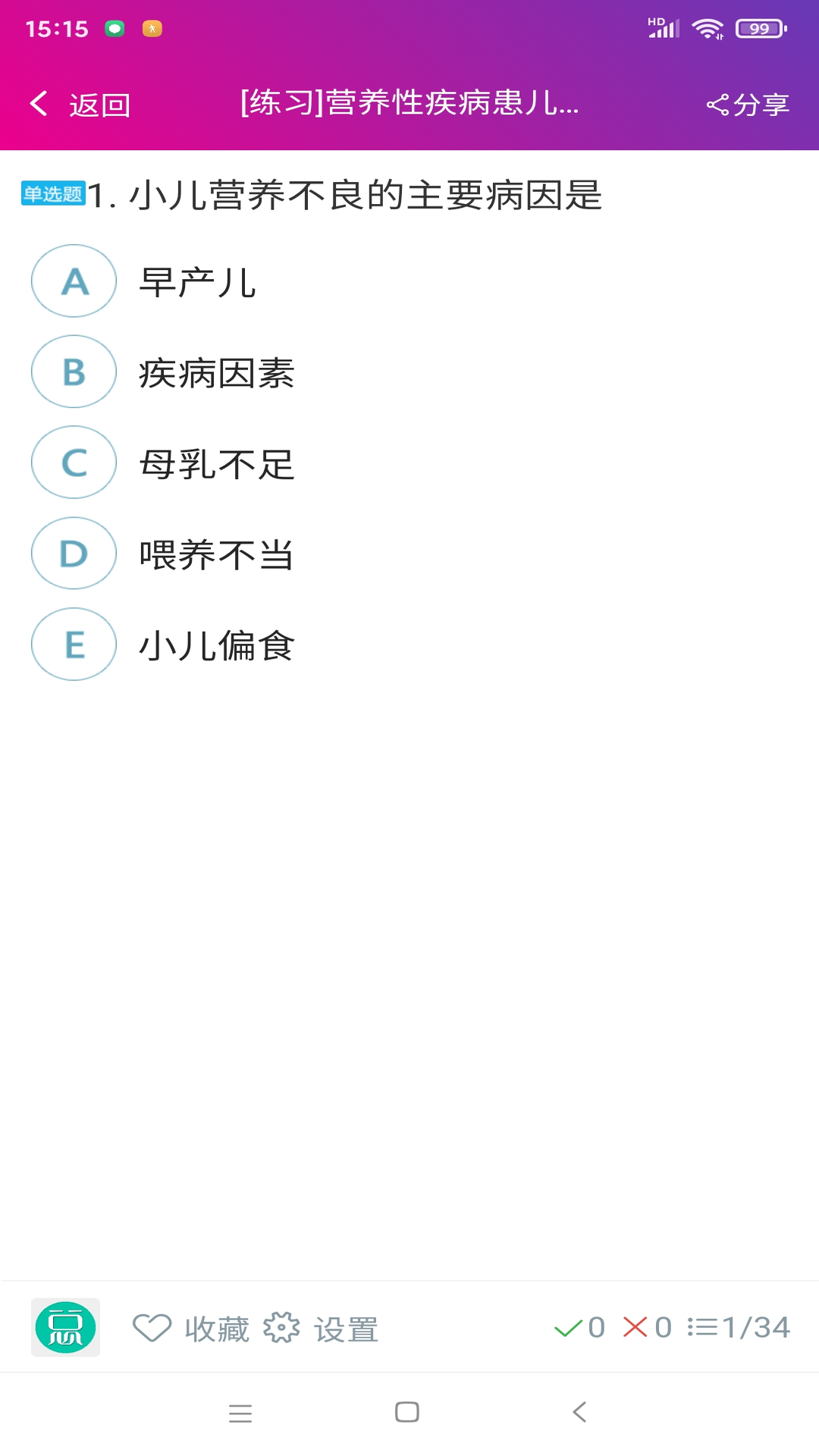
Task: Select answer A 早产儿
Action: [74, 281]
